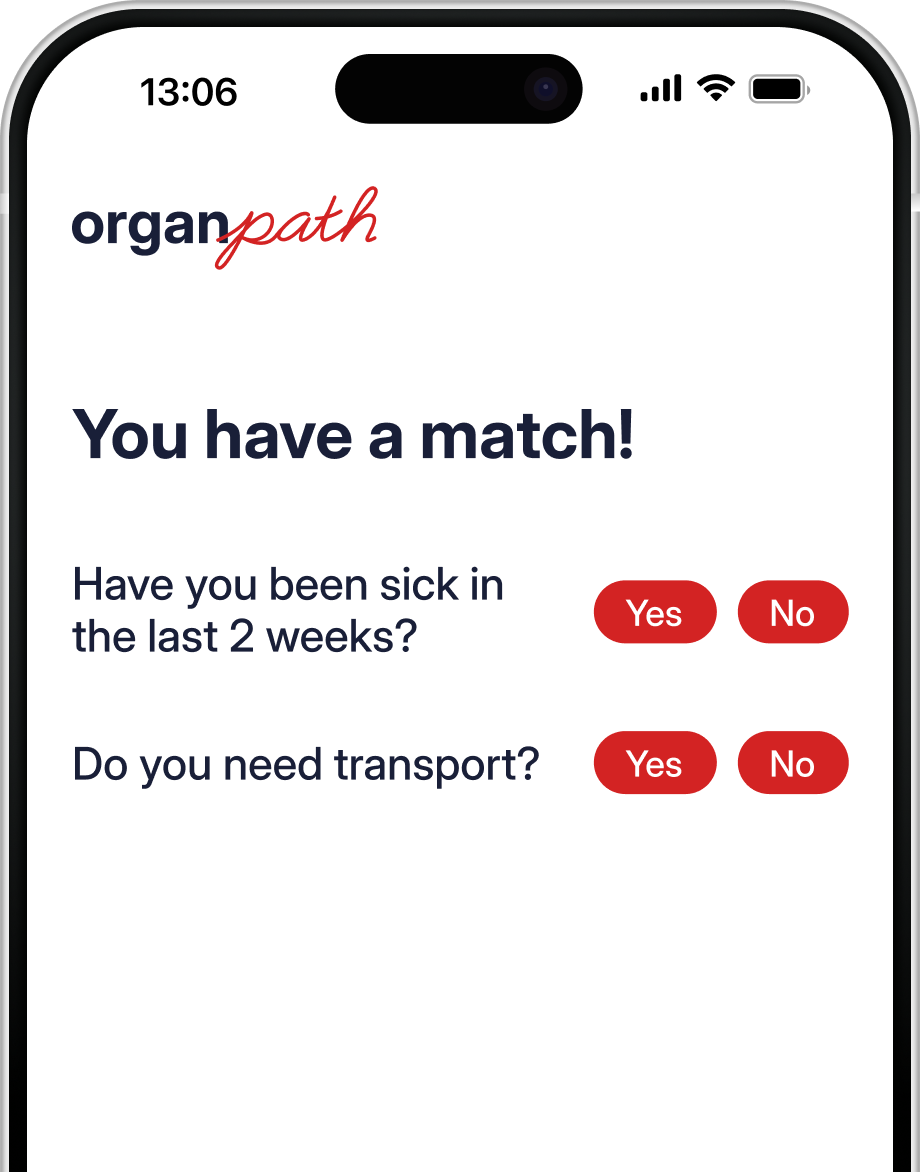Click the cellular signal strength icon
920x1172 pixels.
[x=659, y=88]
